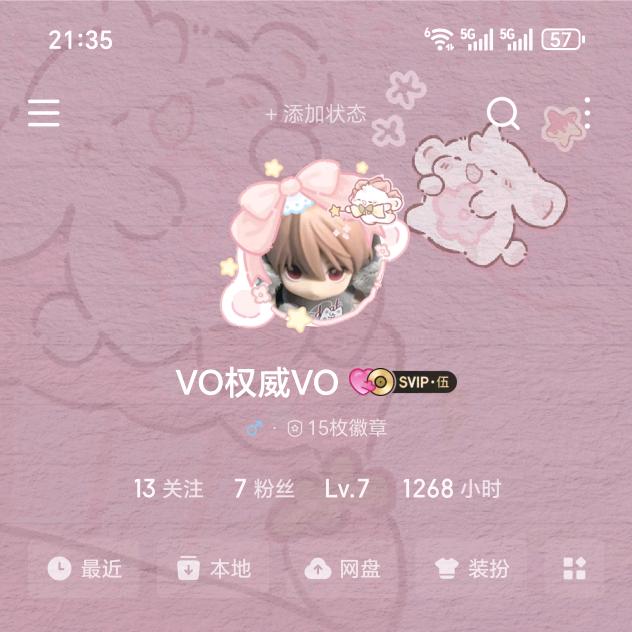632x632 pixels.
Task: Open the 13 关注 following list
Action: pos(168,489)
